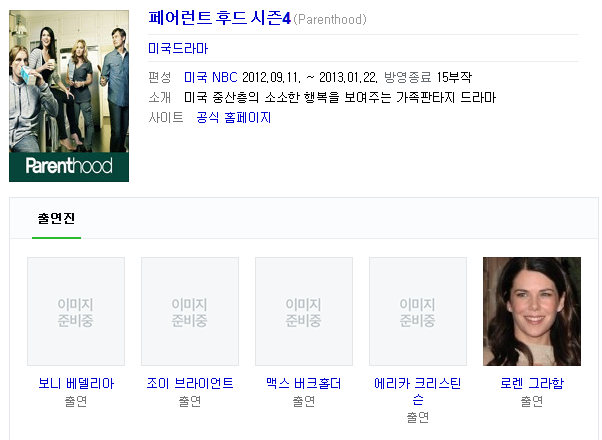602x440 pixels.
Task: Open the 미국드라마 category link
Action: pyautogui.click(x=178, y=48)
